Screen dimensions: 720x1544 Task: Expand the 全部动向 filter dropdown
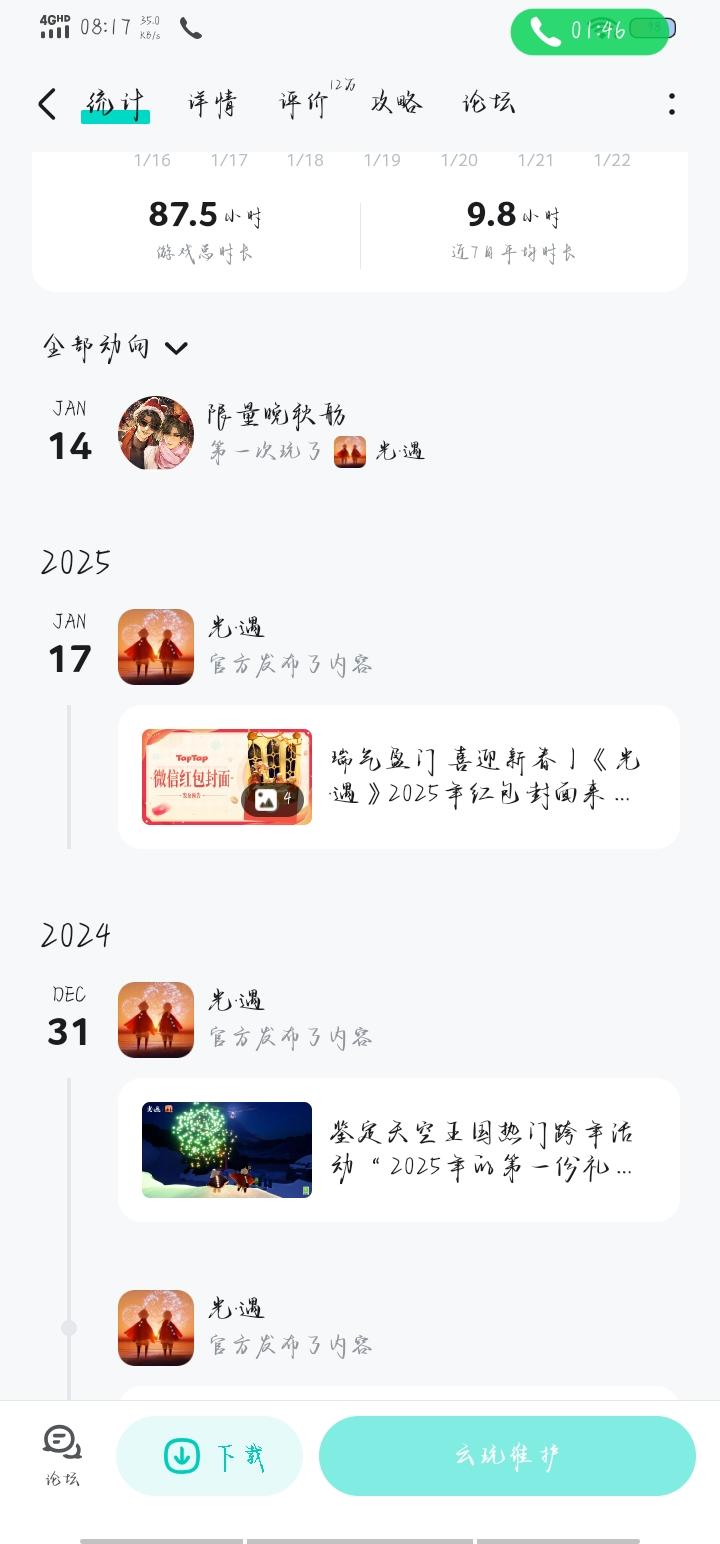115,347
